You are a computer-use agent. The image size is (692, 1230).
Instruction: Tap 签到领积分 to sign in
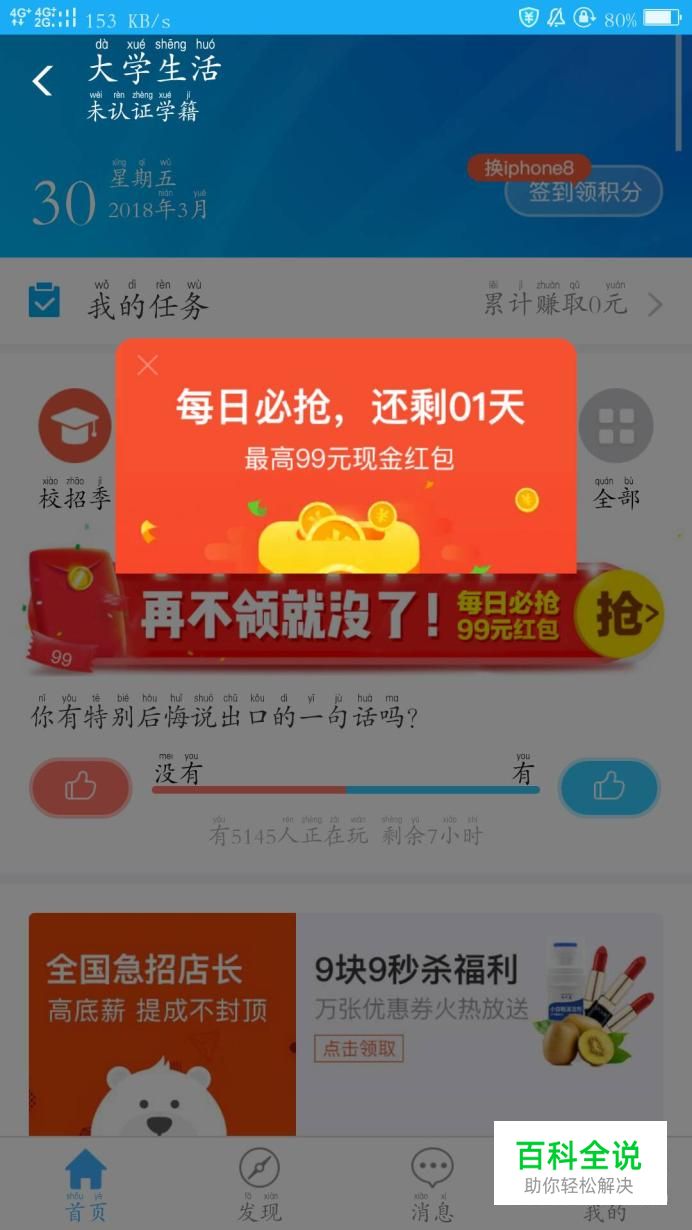point(583,191)
